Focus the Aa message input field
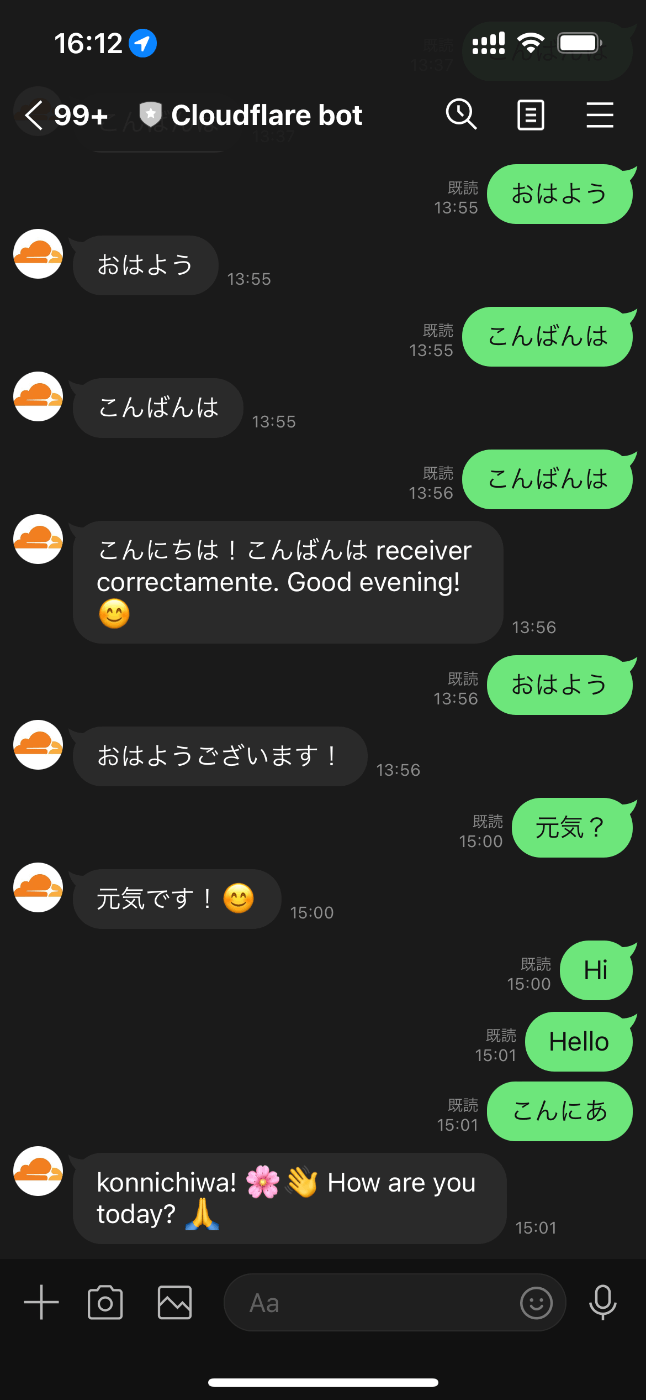Screen dimensions: 646x1400 pyautogui.click(x=370, y=1302)
